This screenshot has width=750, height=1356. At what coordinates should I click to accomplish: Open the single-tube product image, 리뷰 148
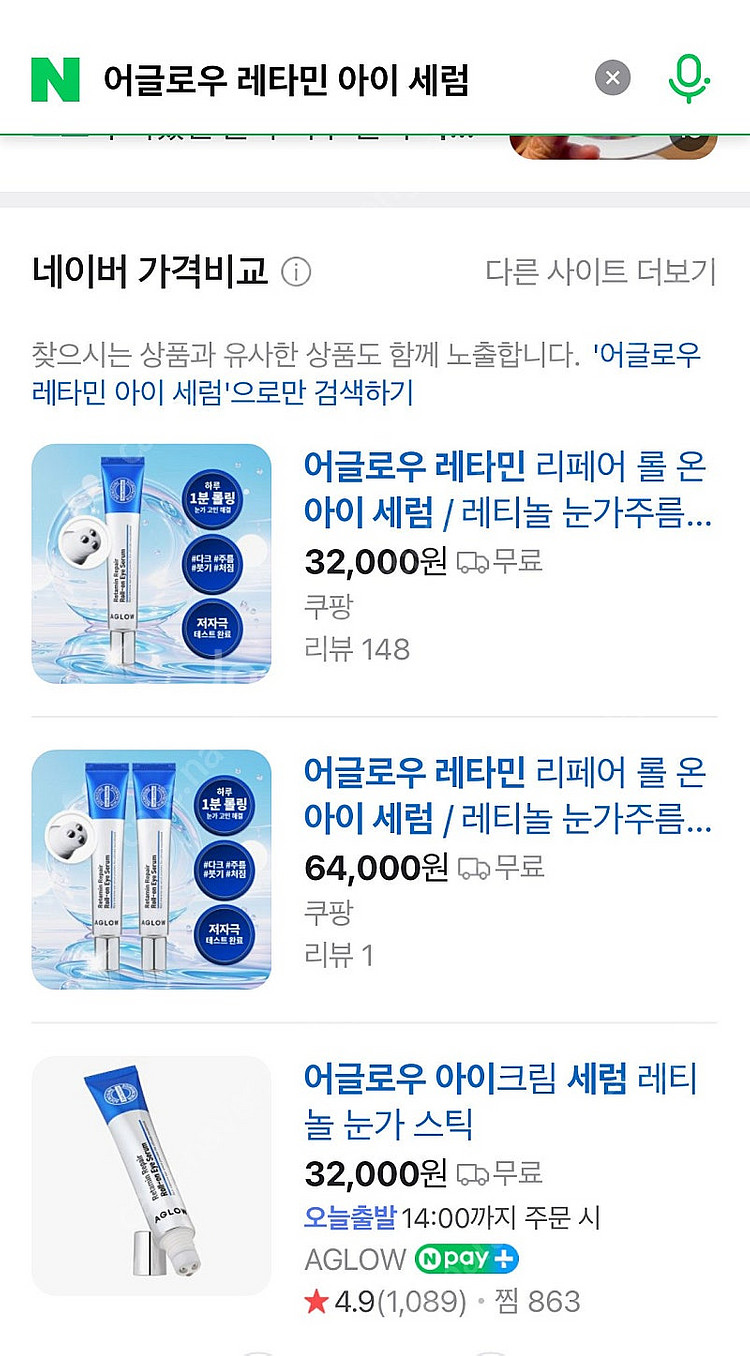(x=152, y=564)
